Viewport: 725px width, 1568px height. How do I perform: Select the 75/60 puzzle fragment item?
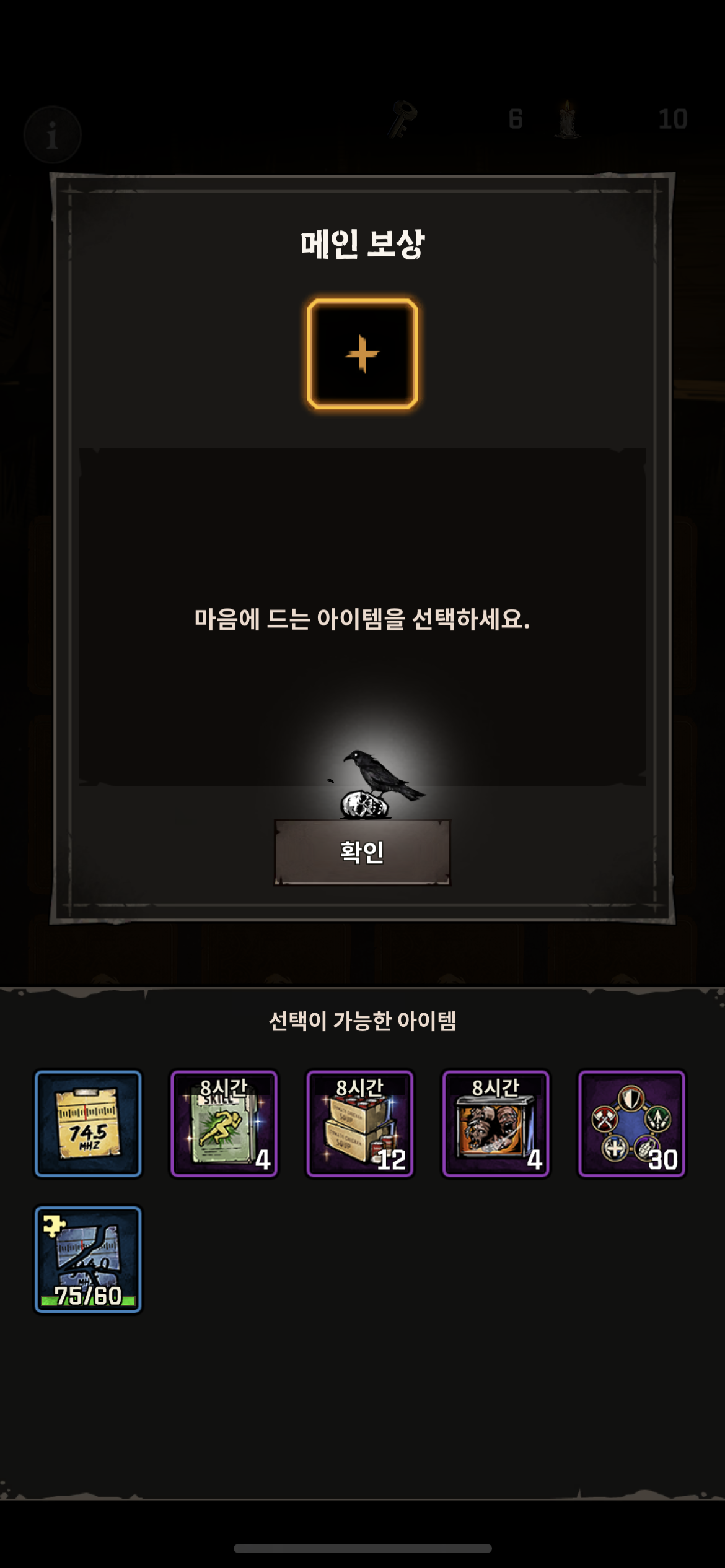tap(88, 1260)
